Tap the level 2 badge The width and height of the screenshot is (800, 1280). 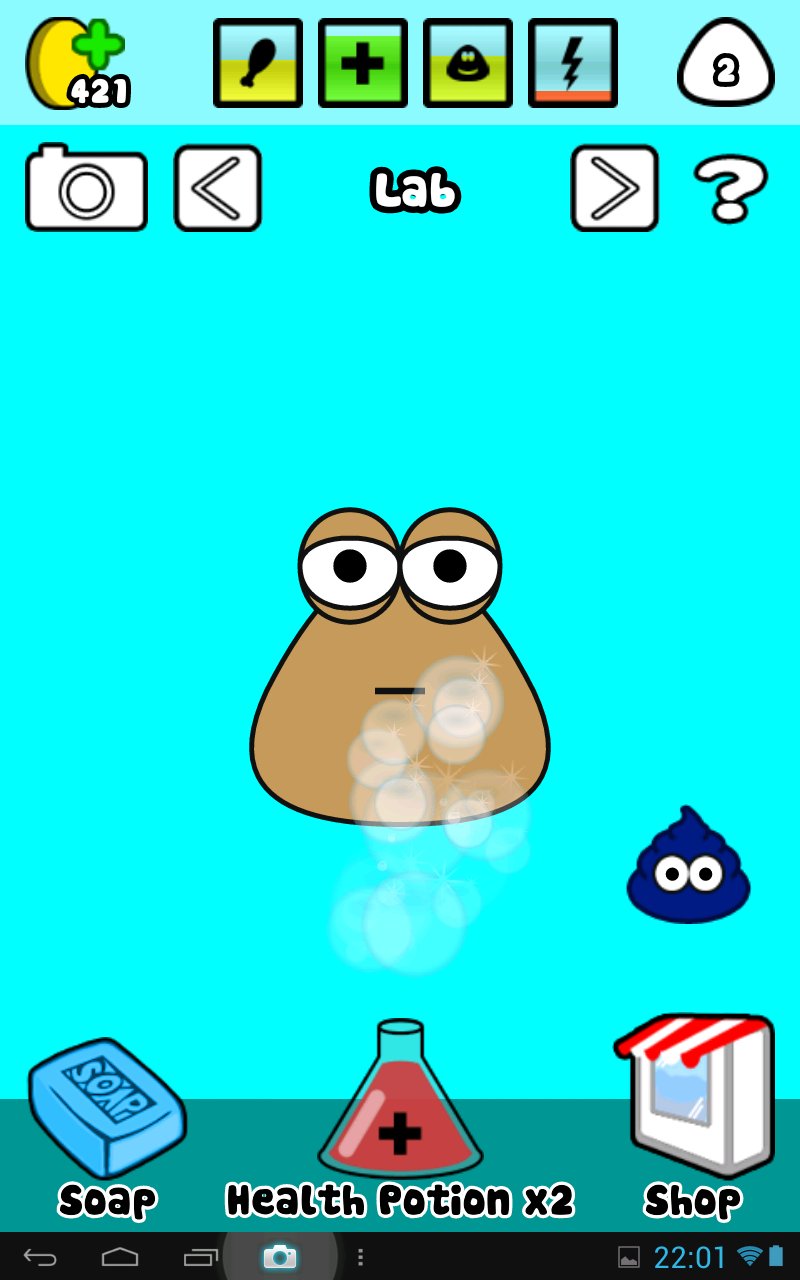point(726,64)
